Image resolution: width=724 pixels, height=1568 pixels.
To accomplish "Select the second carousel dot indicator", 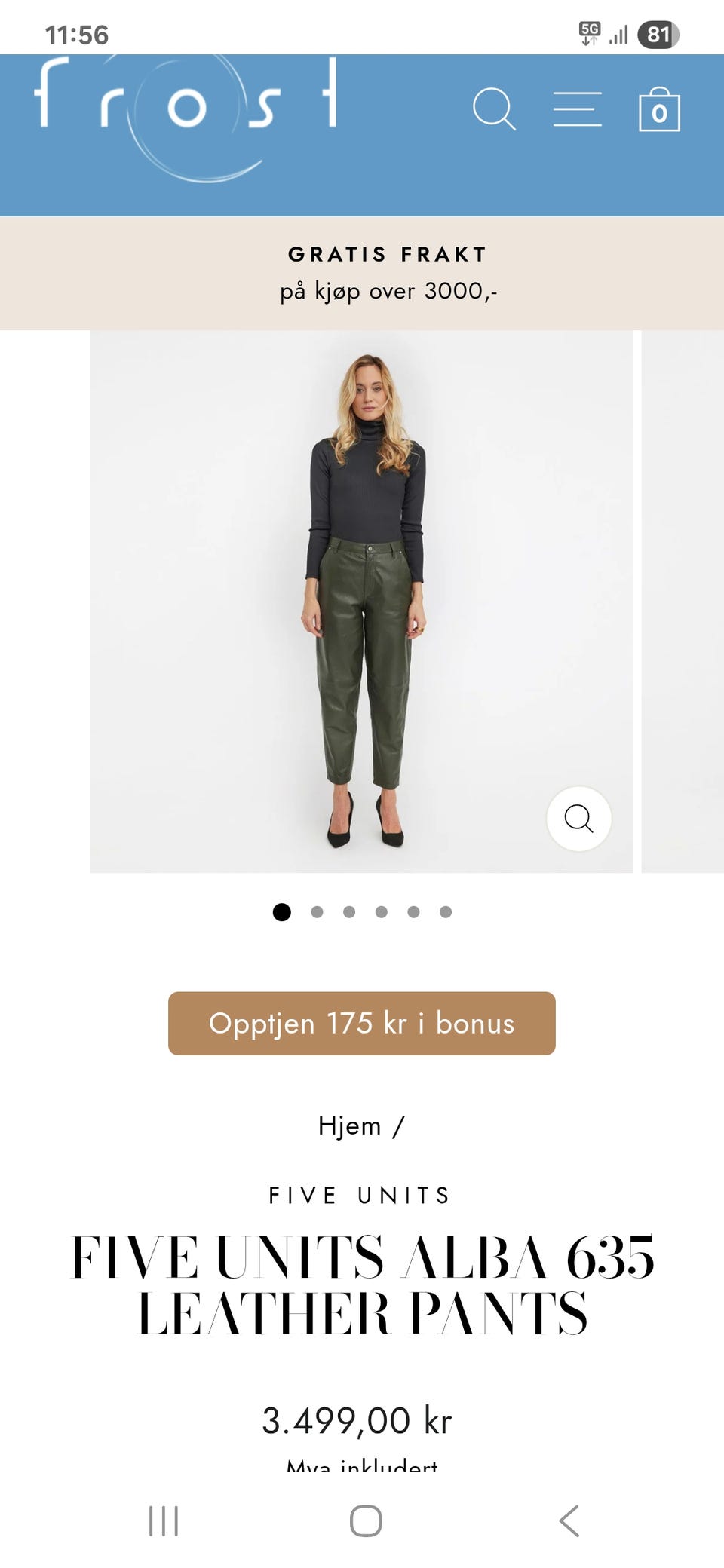I will tap(317, 912).
